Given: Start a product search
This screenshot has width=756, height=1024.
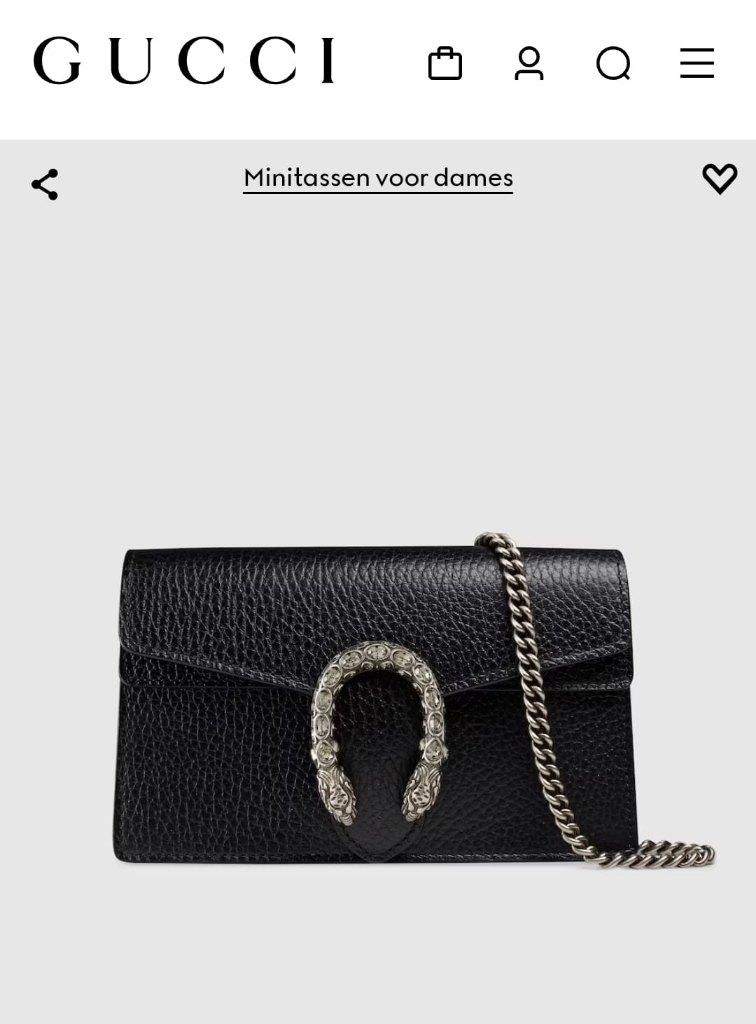Looking at the screenshot, I should [613, 62].
